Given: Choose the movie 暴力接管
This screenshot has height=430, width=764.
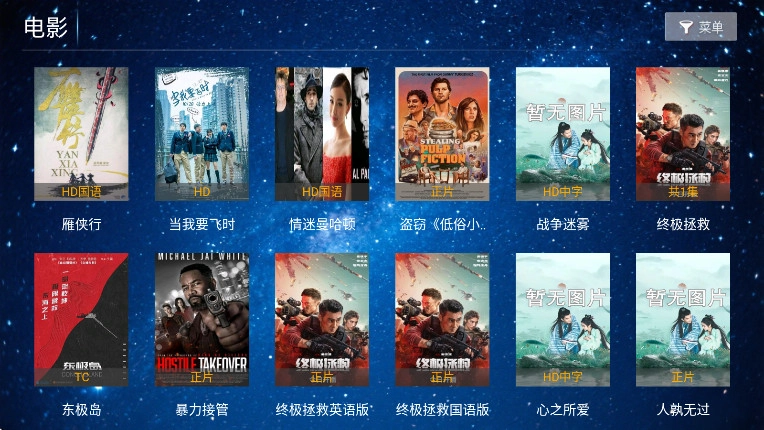Looking at the screenshot, I should 202,320.
